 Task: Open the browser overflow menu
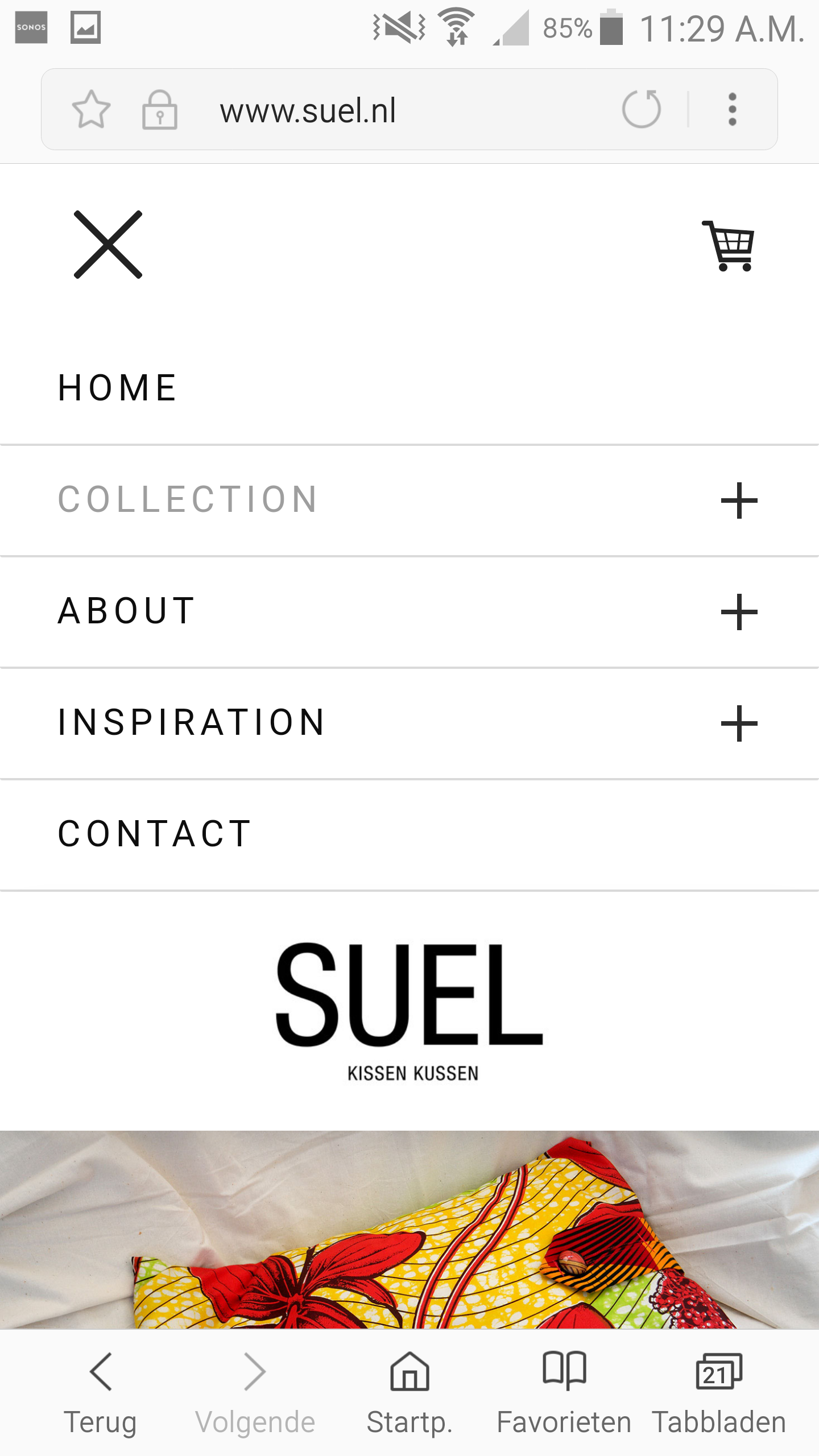point(733,109)
